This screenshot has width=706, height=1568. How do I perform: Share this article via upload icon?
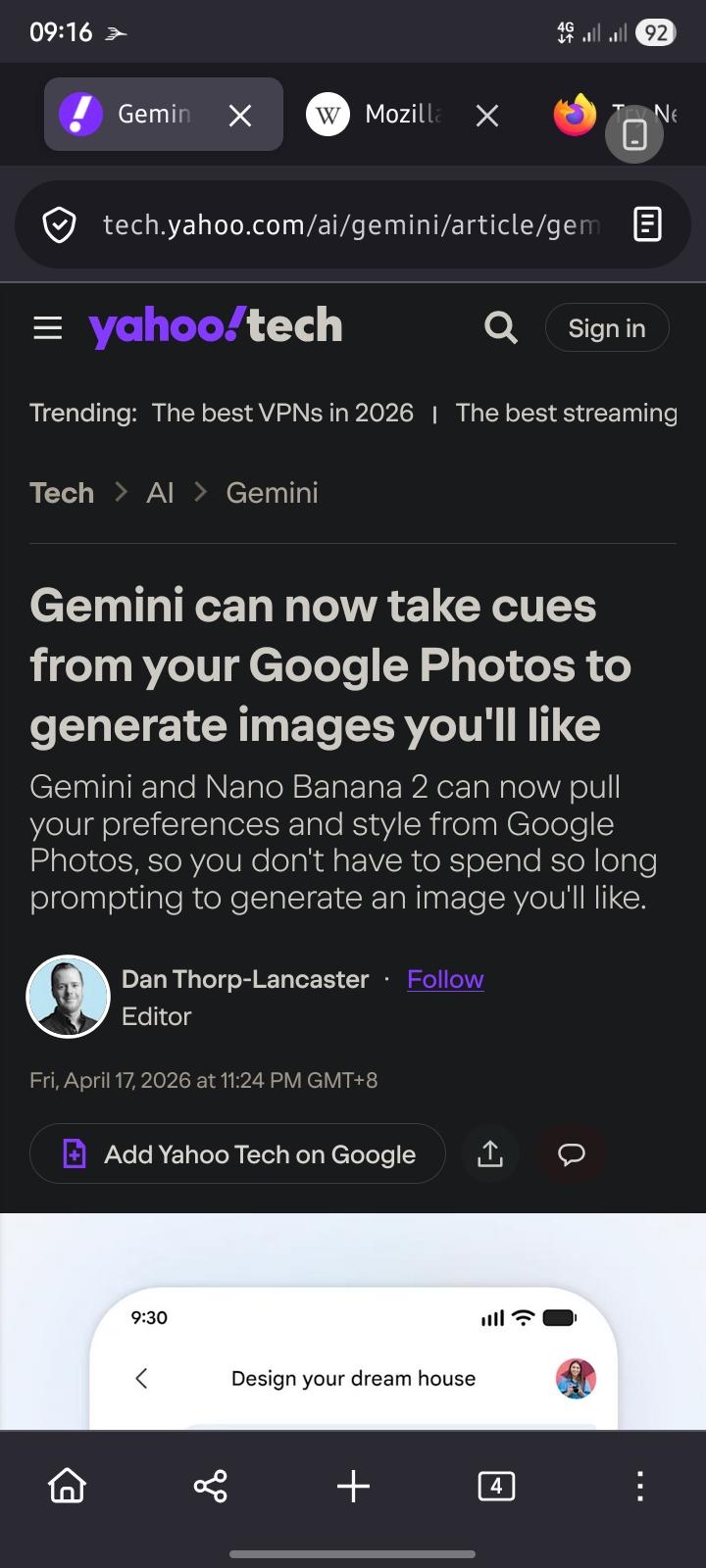pos(490,1153)
